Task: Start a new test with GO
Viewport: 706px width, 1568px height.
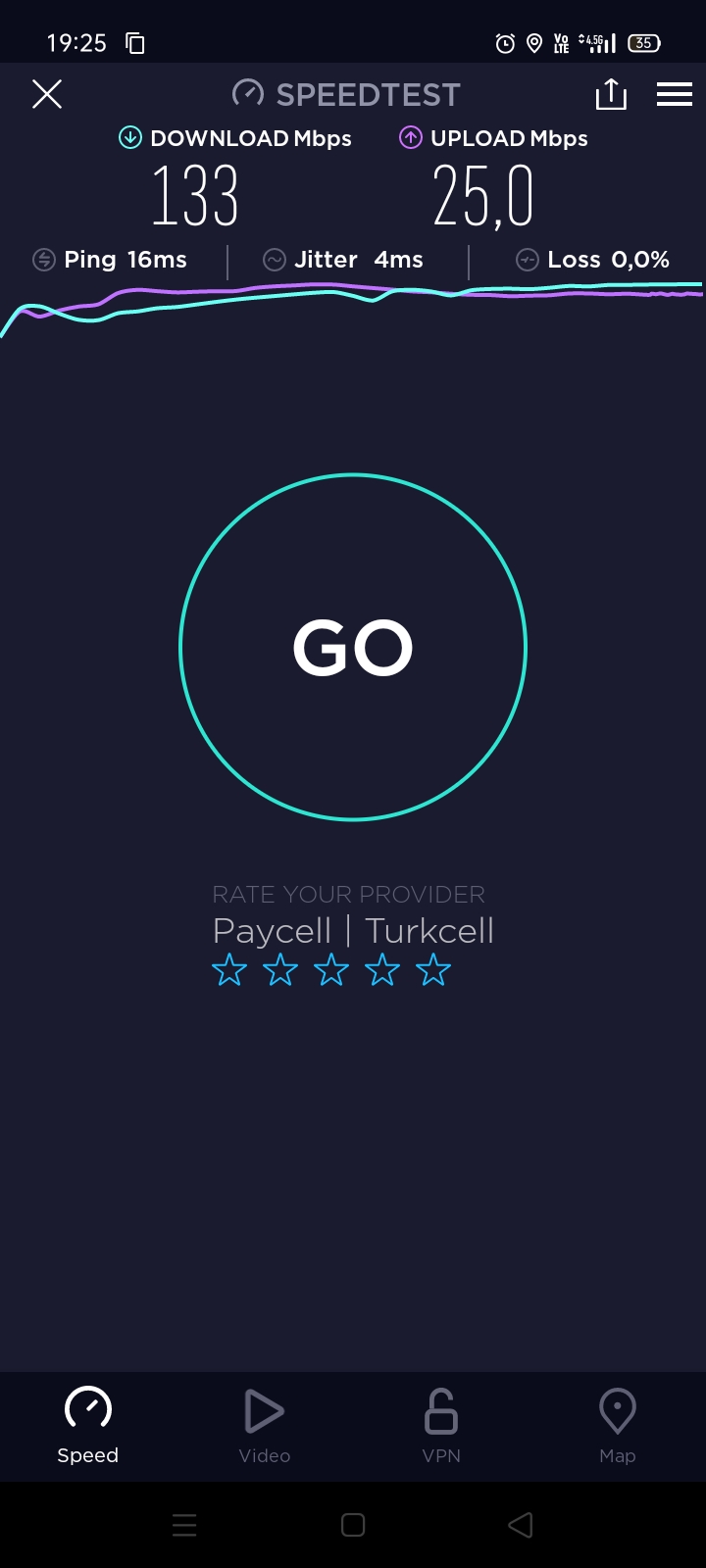Action: coord(353,647)
